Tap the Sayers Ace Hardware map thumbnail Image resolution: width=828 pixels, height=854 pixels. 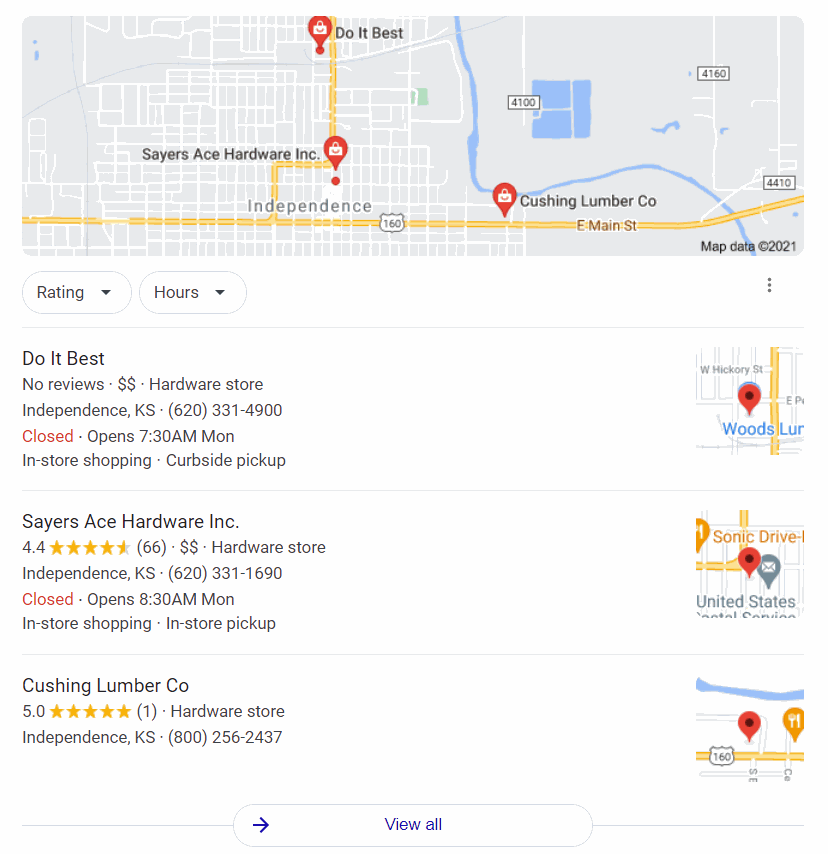click(749, 565)
